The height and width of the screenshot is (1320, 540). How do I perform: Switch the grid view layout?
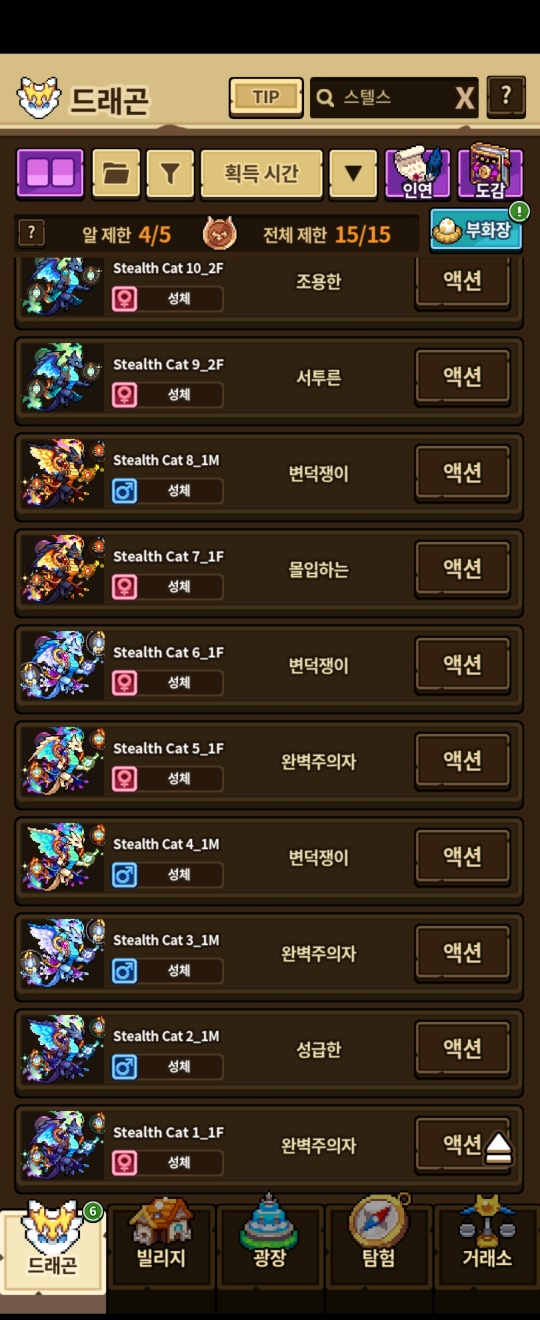coord(50,174)
